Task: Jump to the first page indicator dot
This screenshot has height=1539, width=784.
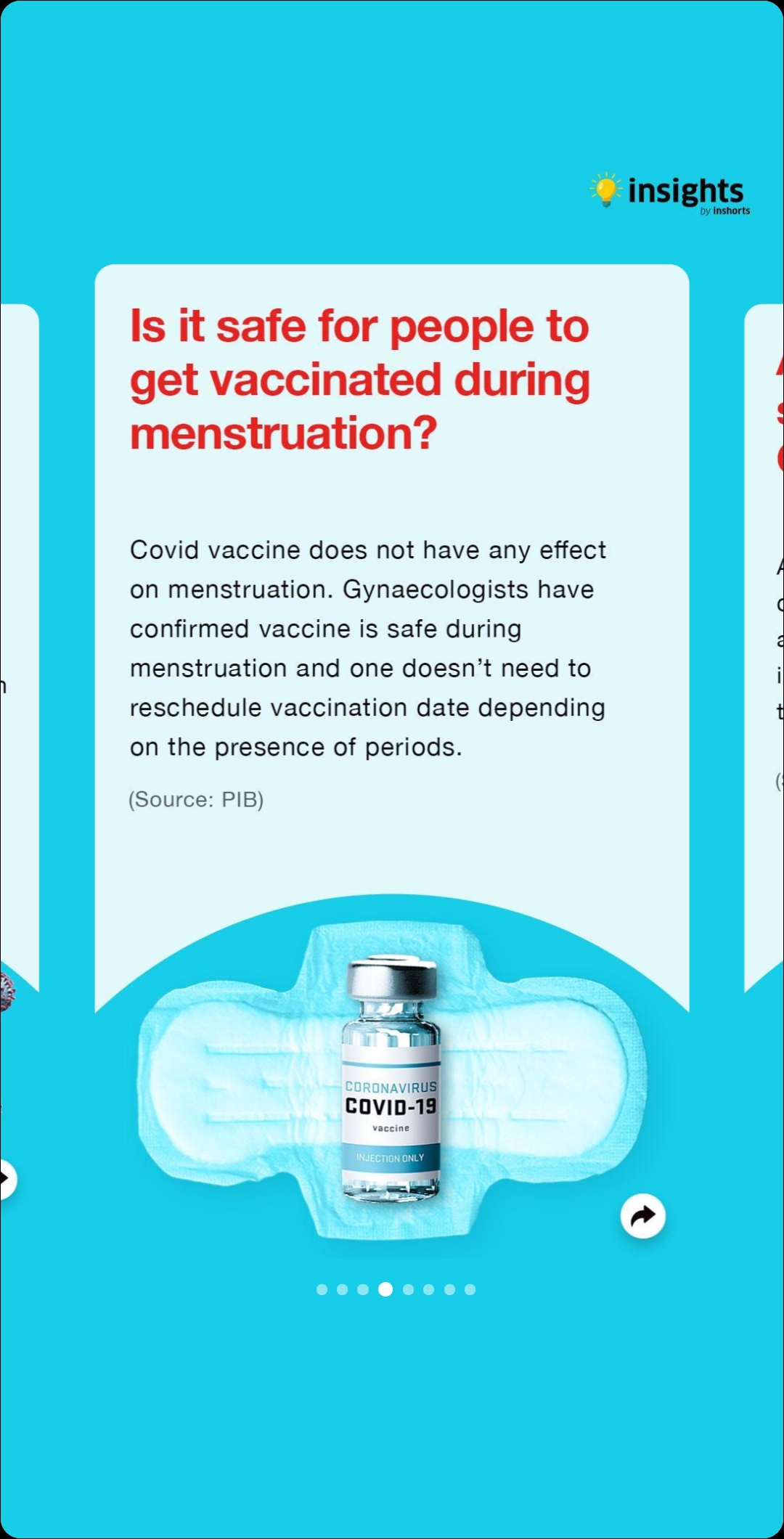Action: (x=322, y=1289)
